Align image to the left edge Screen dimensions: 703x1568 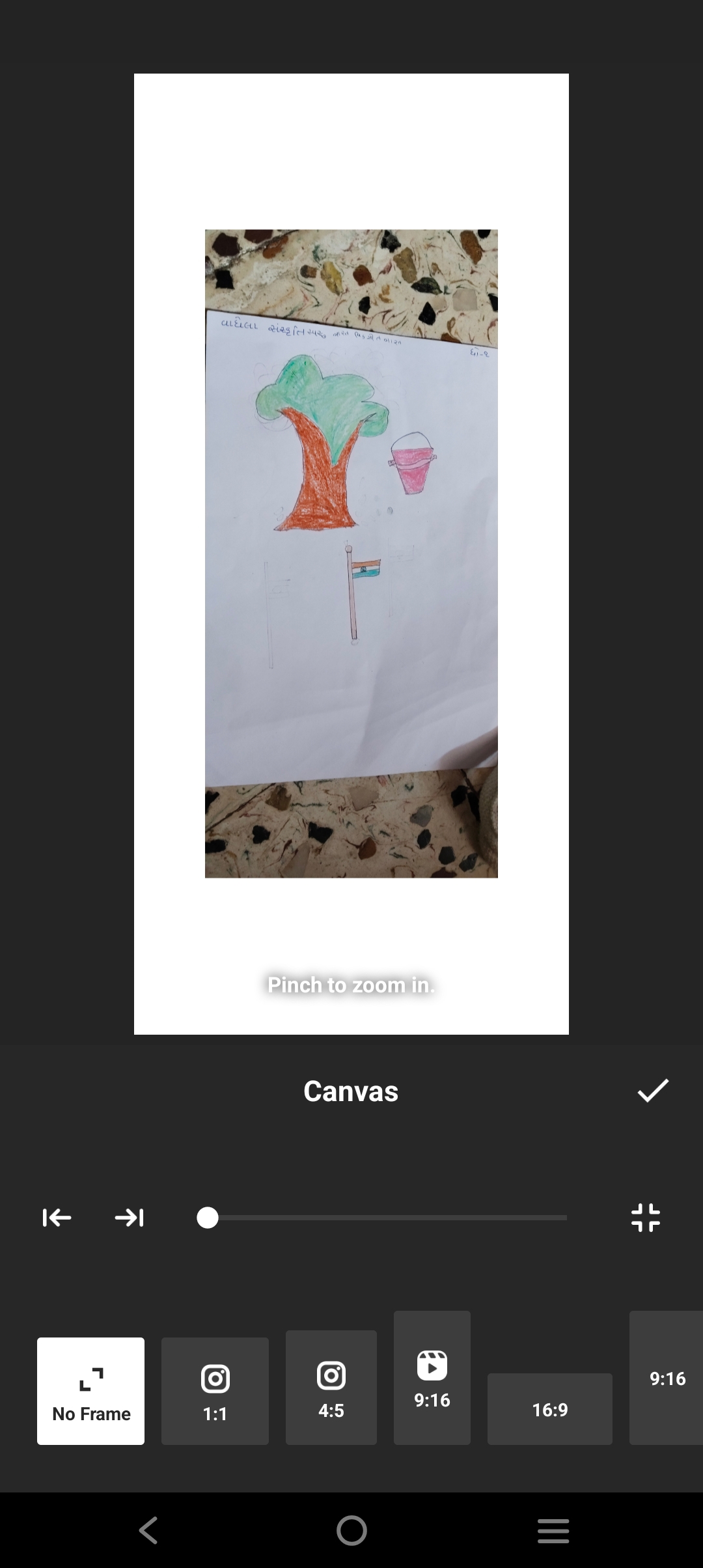click(x=57, y=1218)
